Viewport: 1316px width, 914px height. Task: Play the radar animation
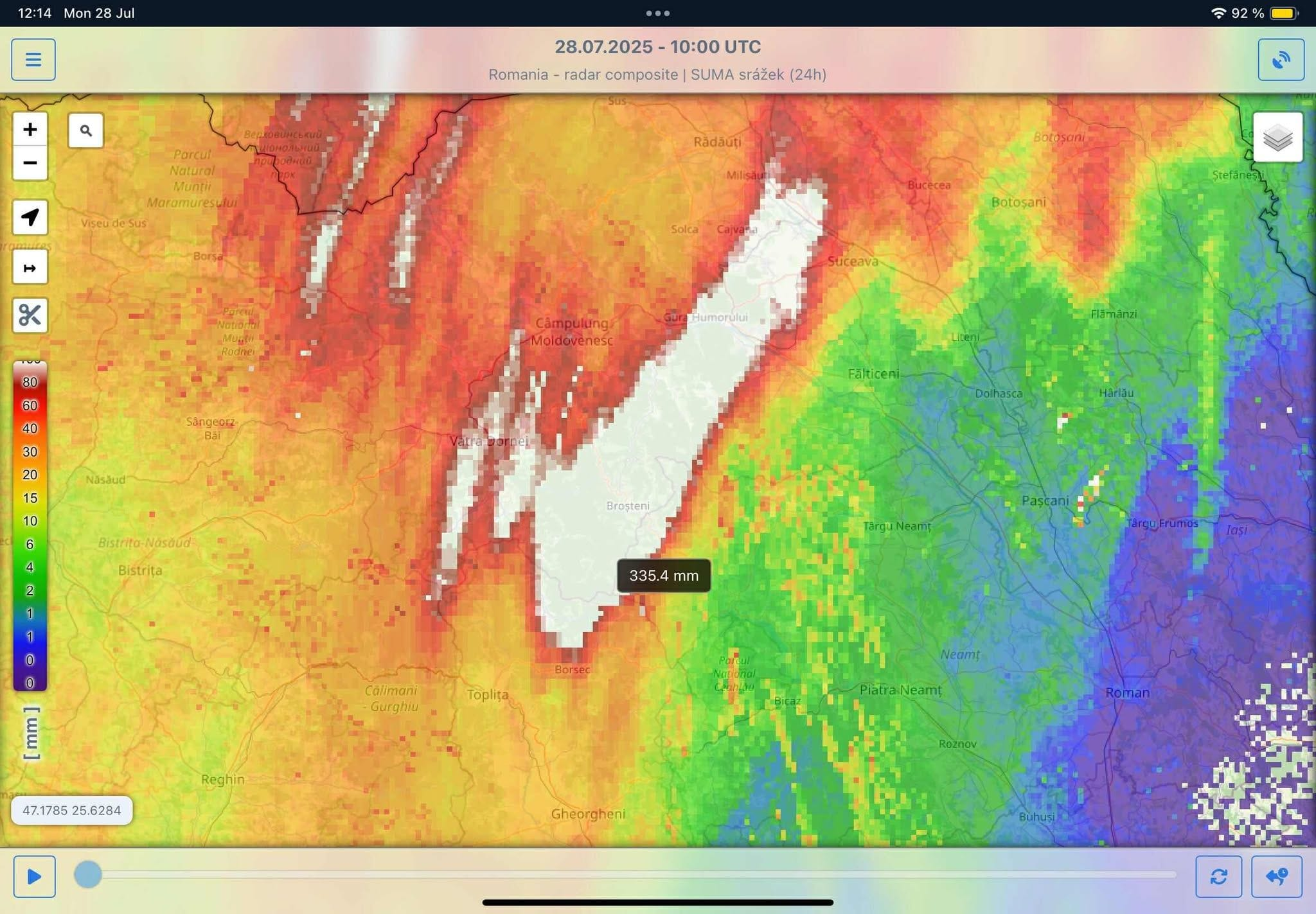(x=34, y=876)
